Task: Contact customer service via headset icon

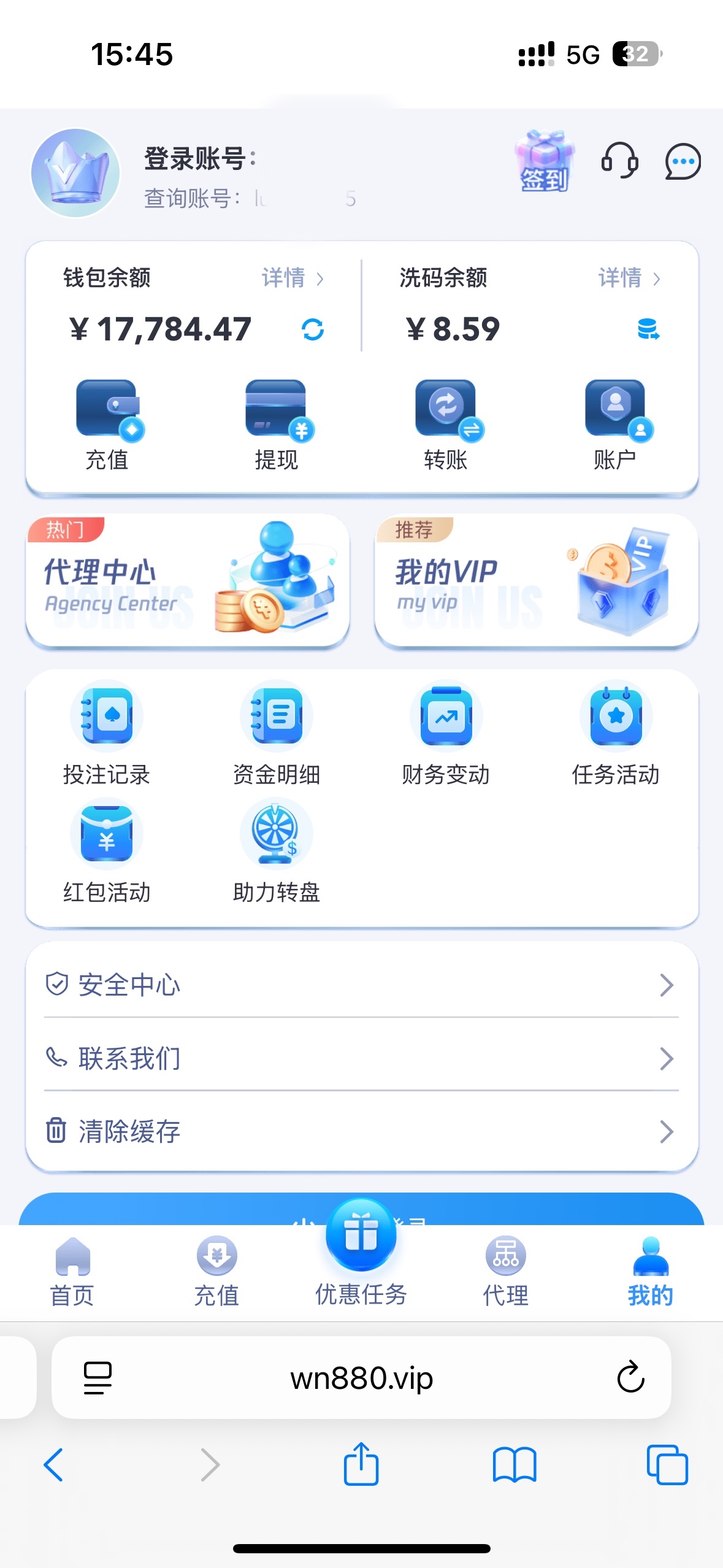Action: click(x=619, y=161)
